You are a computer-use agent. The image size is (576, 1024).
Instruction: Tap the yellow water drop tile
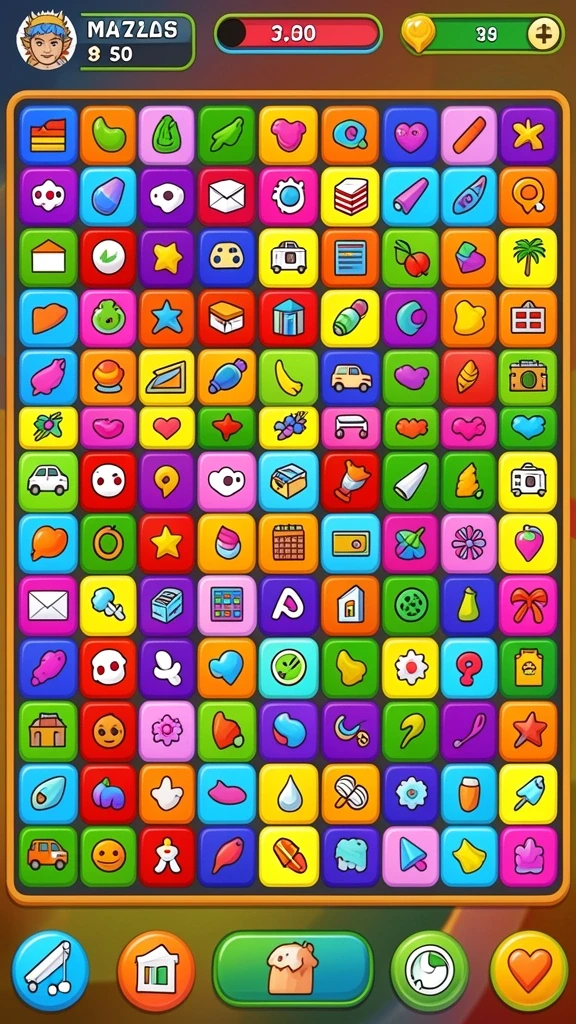[289, 793]
